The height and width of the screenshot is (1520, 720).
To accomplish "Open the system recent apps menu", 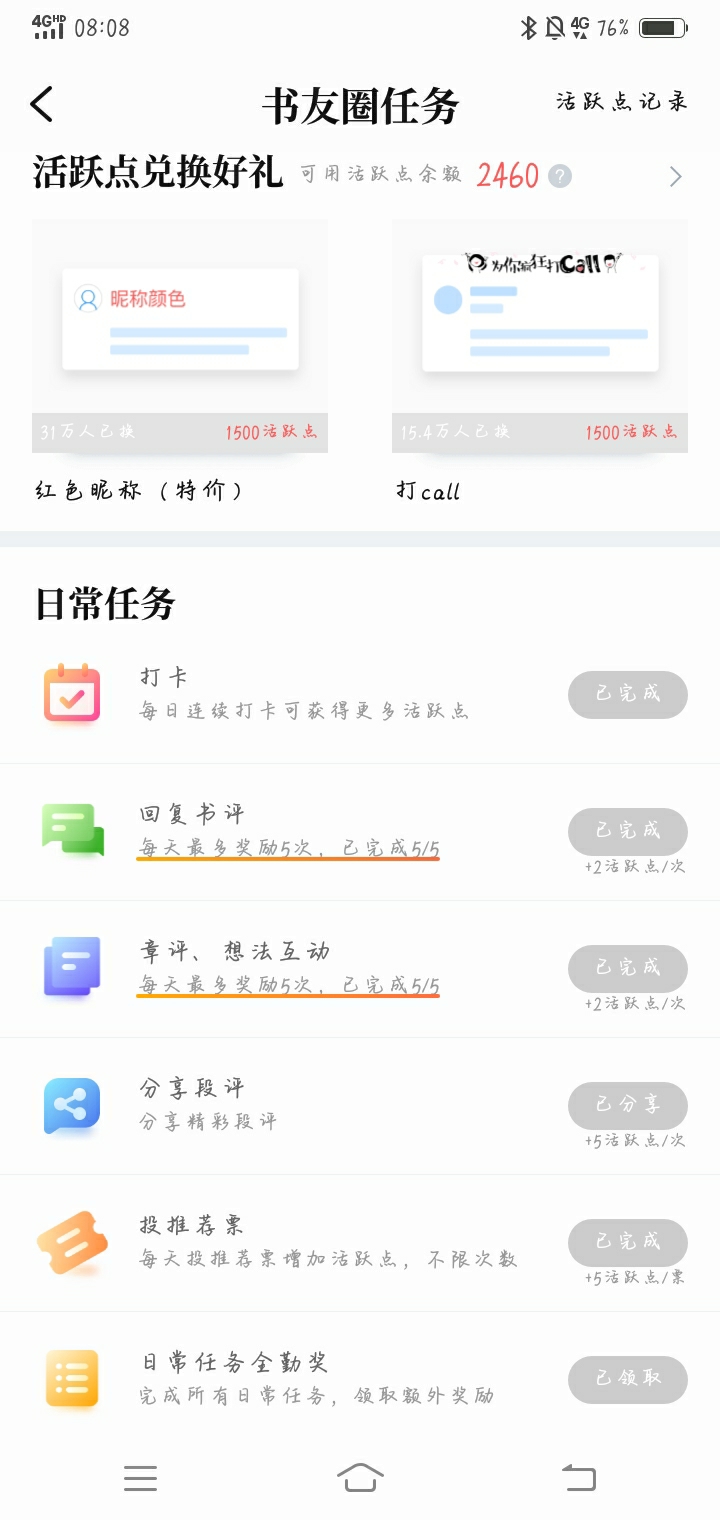I will [140, 1478].
